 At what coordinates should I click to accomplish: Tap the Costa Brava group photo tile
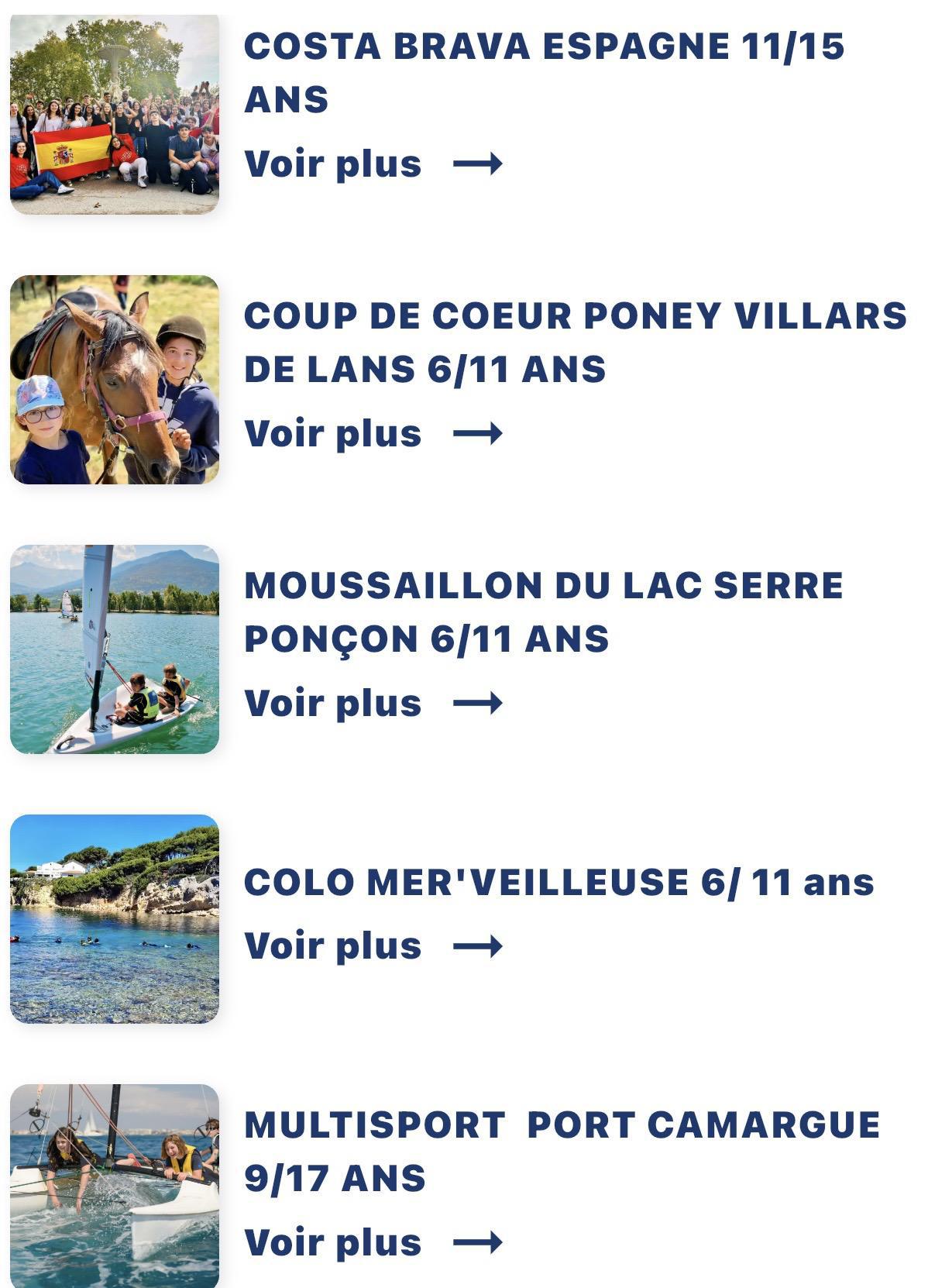pyautogui.click(x=115, y=113)
